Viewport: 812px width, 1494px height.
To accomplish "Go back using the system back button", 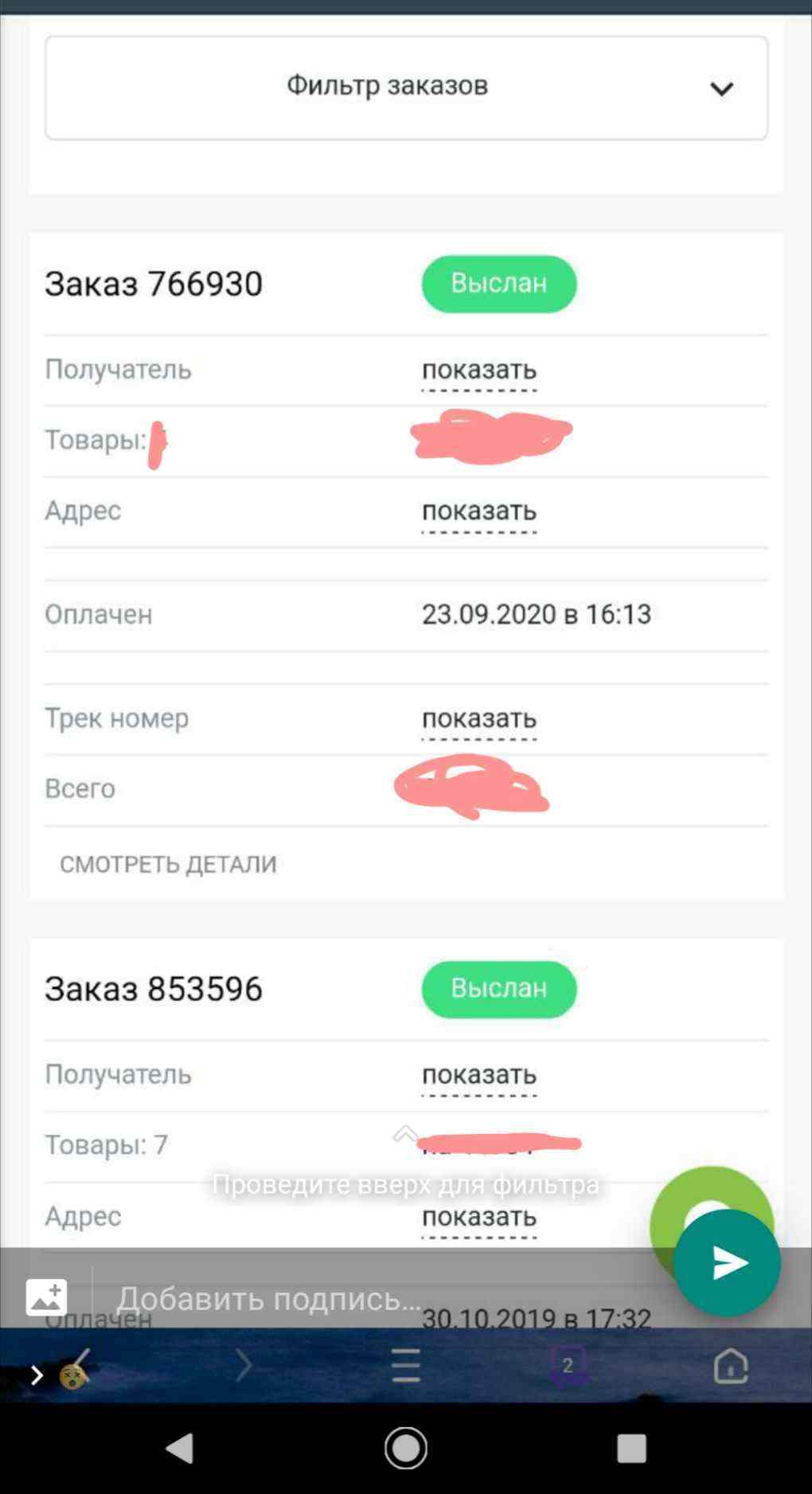I will coord(180,1449).
